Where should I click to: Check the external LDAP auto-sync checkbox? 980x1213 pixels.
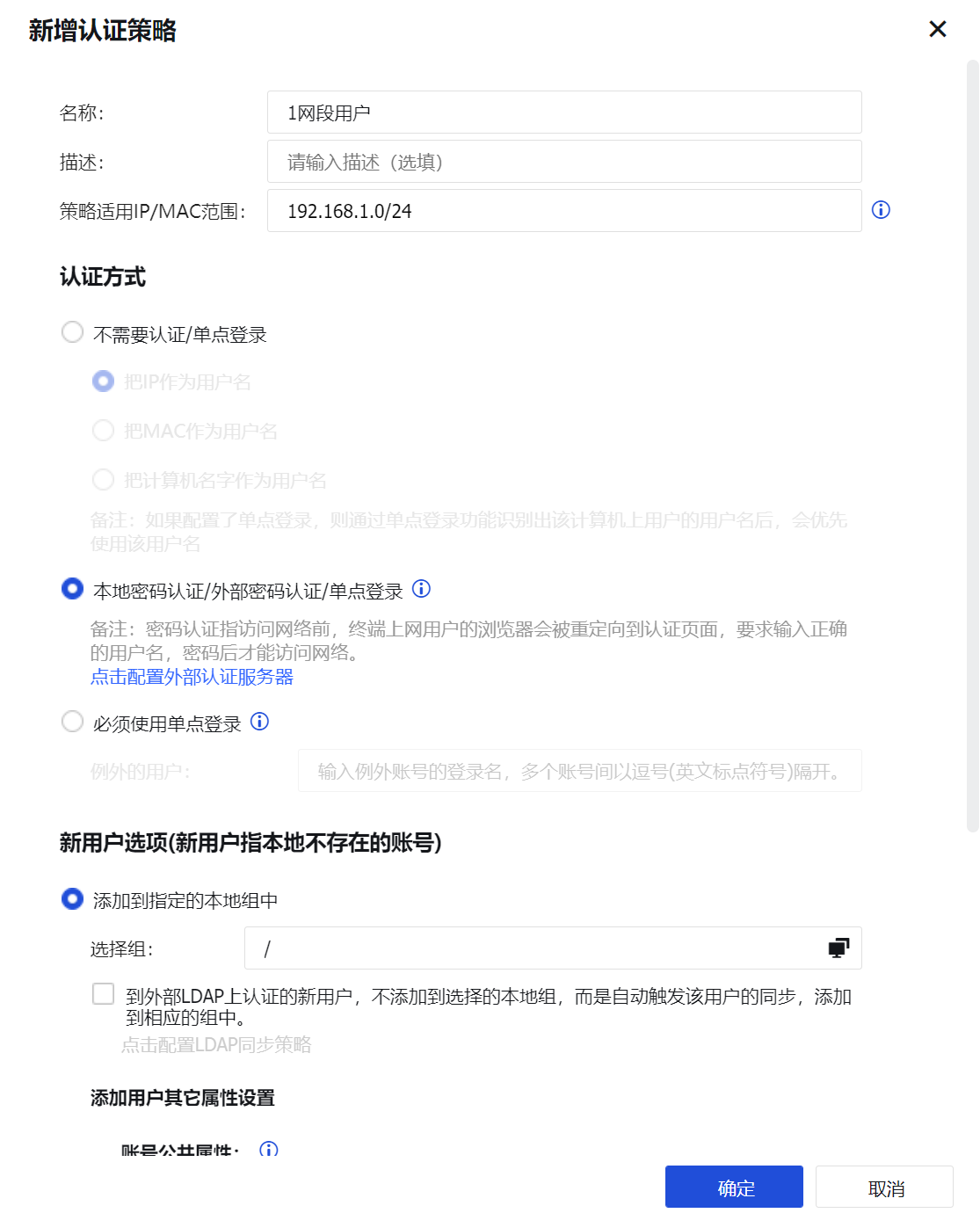point(104,994)
